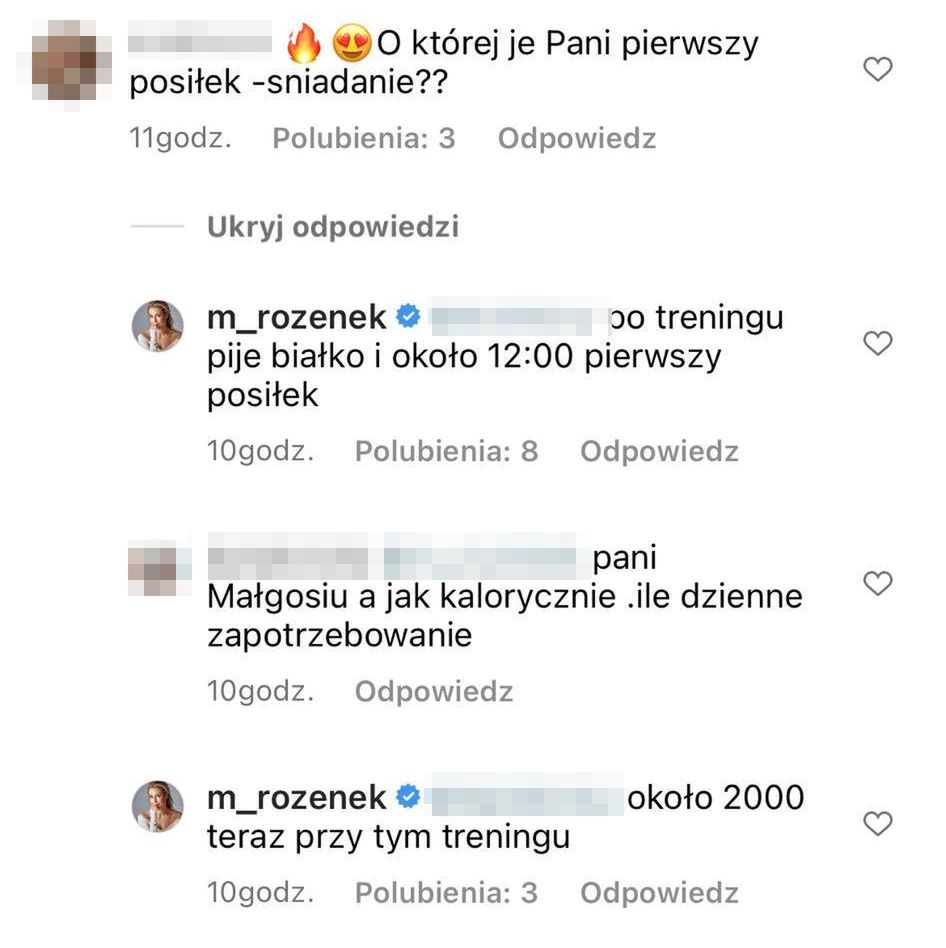Open m_rozenek's avatar beside the białko reply
Screen dimensions: 946x948
[158, 326]
